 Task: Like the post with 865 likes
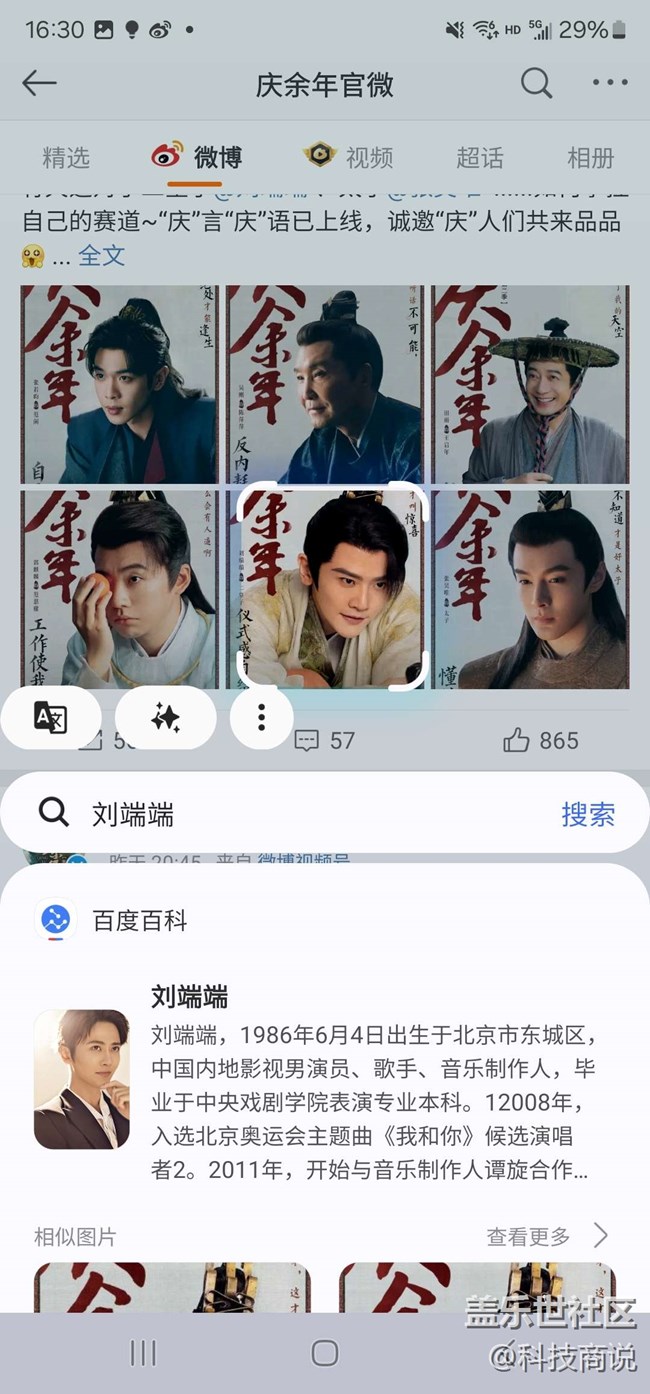[x=541, y=741]
